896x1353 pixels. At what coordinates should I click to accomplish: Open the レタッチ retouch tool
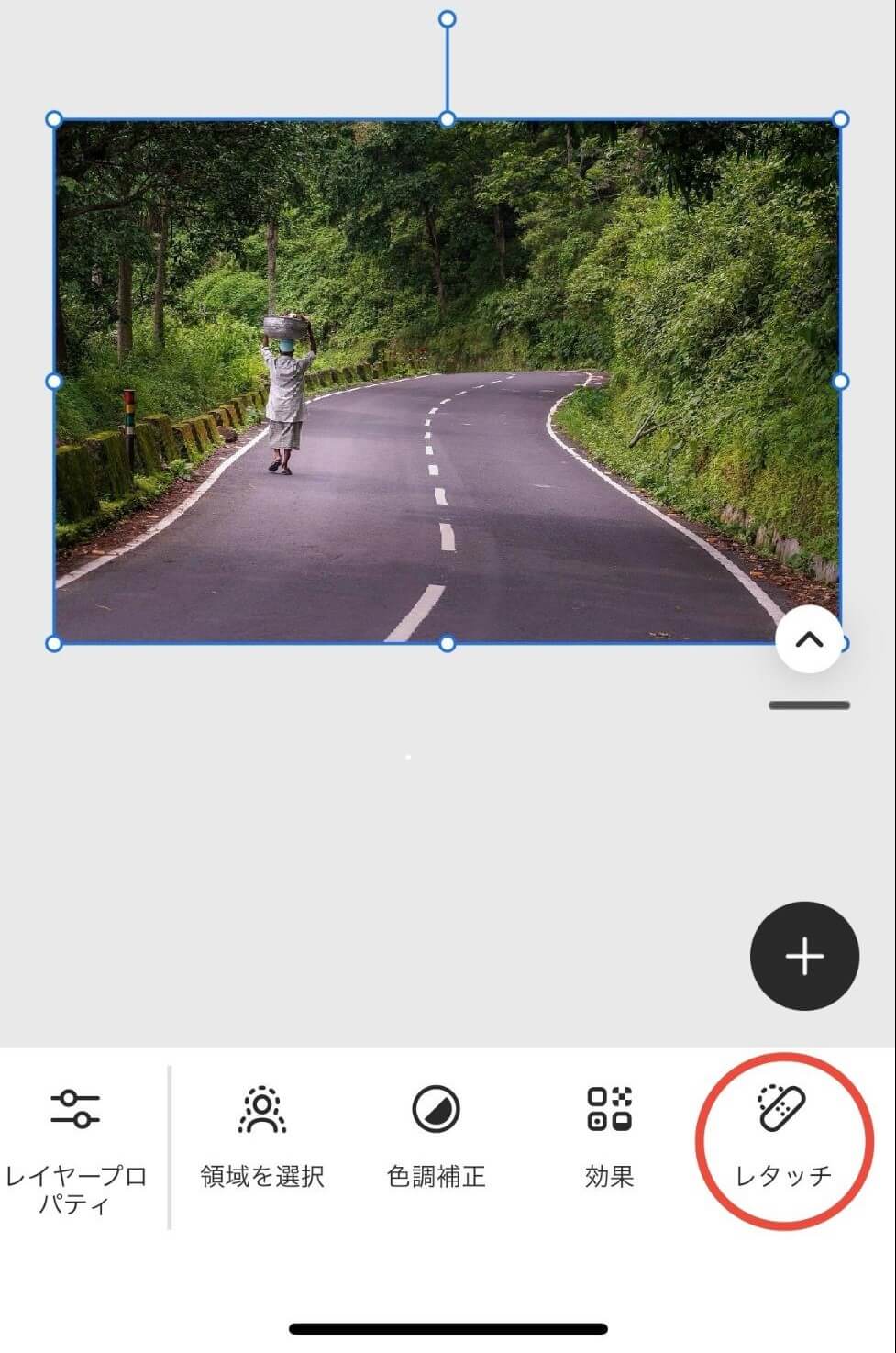tap(782, 1136)
